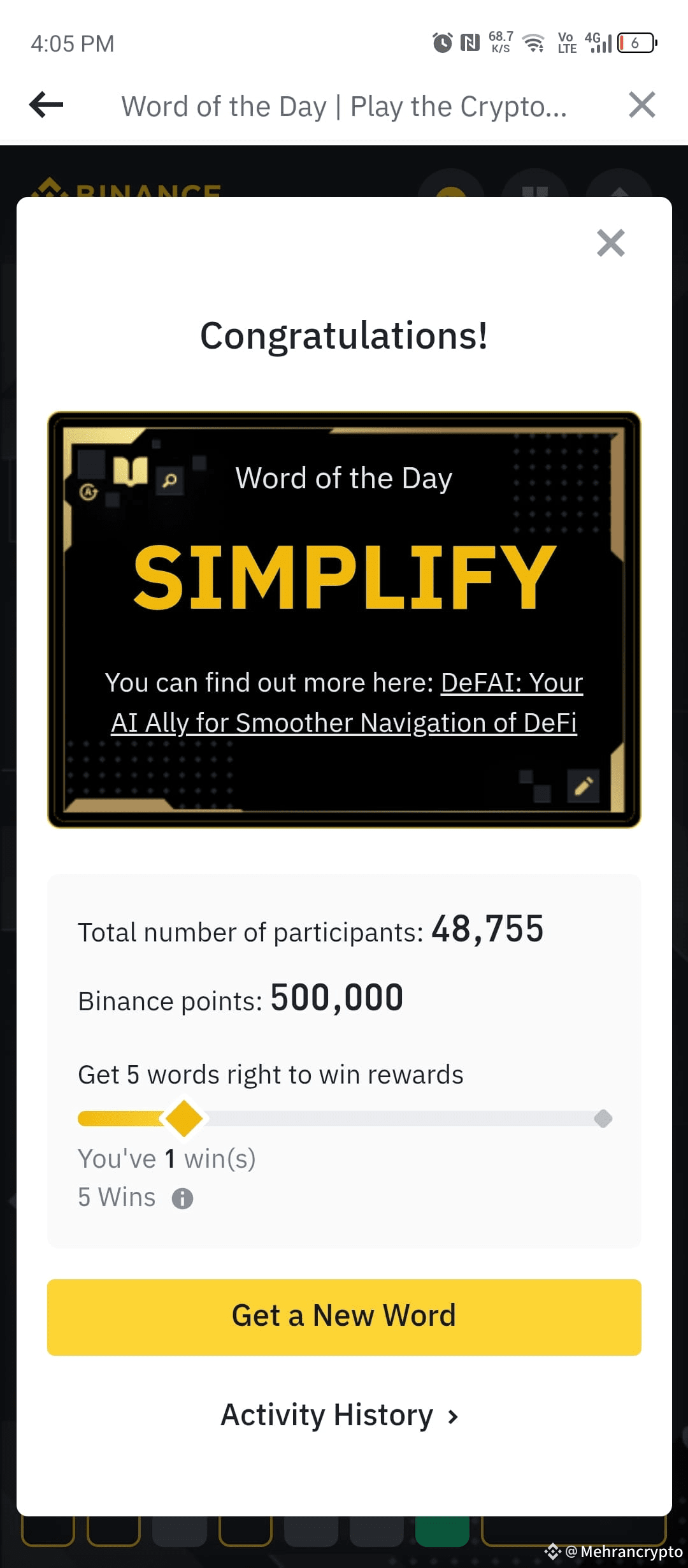Tap the battery indicator icon
The image size is (688, 1568).
point(636,43)
